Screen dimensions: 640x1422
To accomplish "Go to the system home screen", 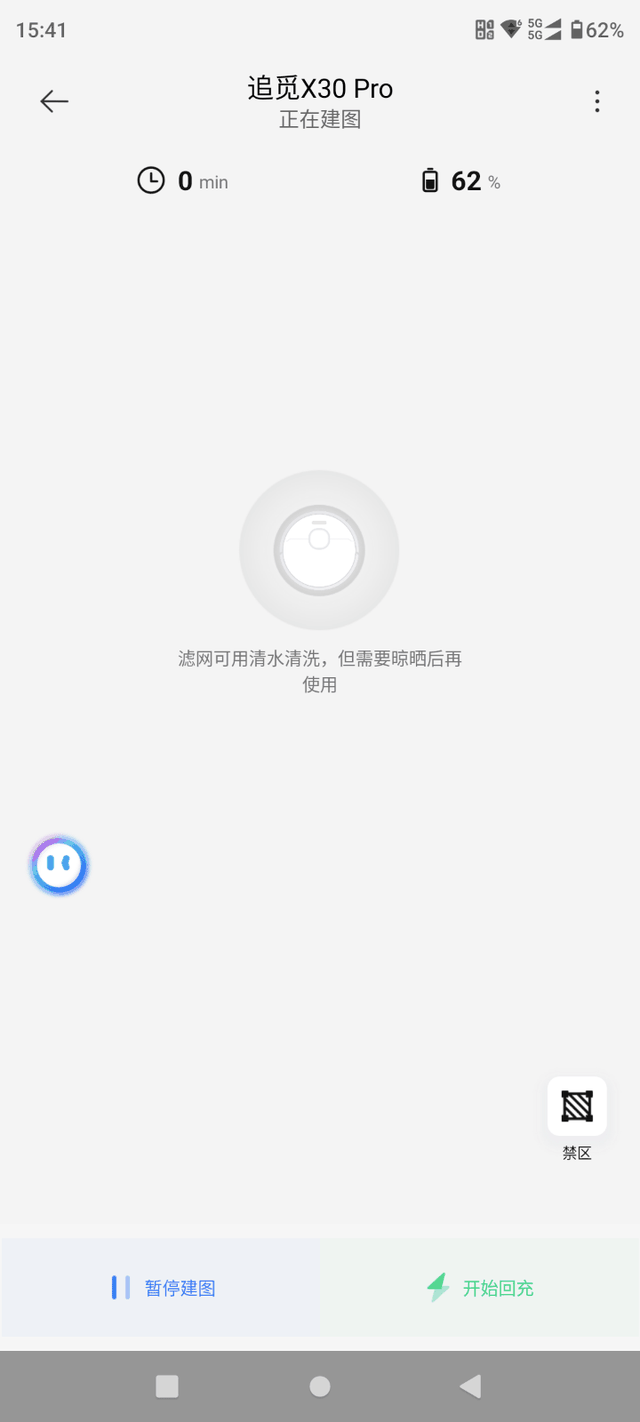I will coord(320,1386).
